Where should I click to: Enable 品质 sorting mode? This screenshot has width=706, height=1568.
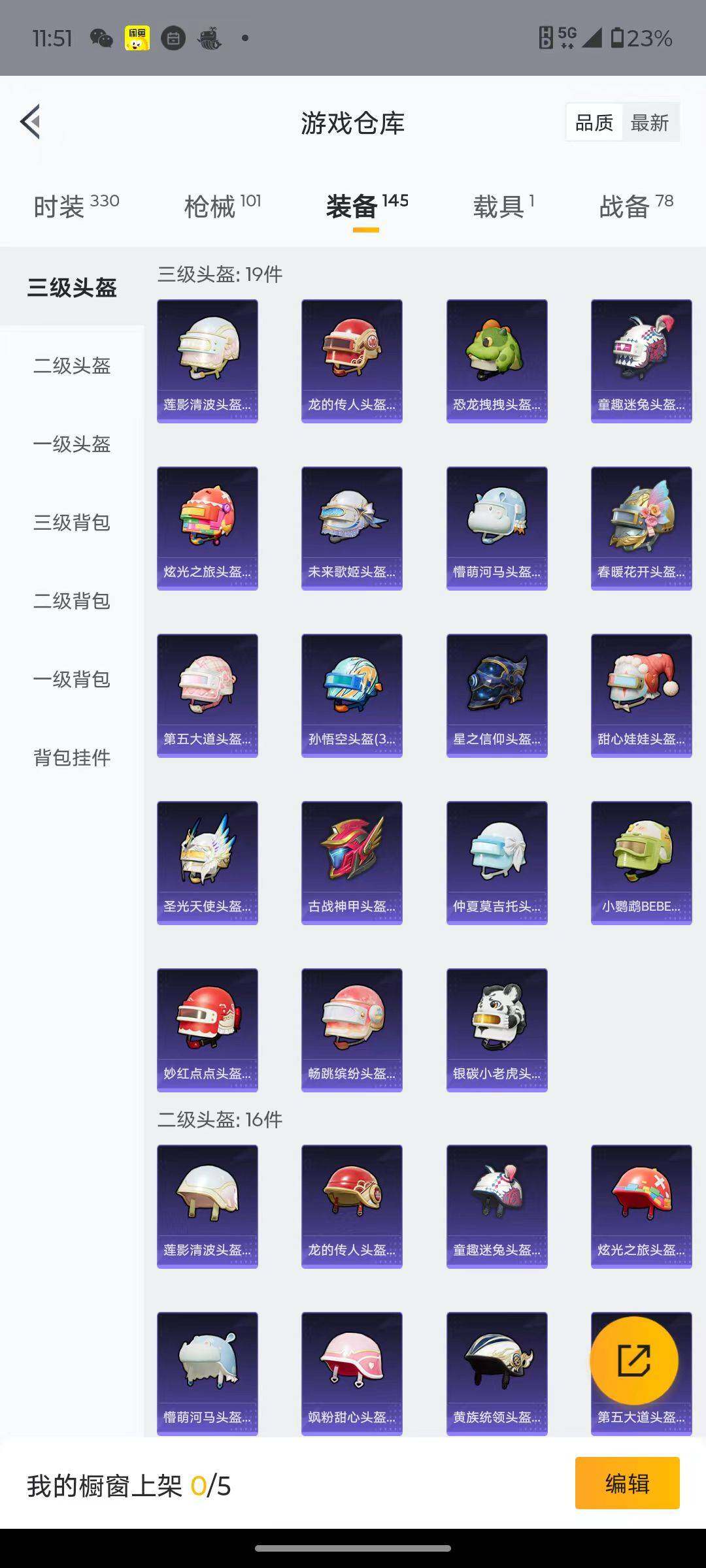coord(593,123)
